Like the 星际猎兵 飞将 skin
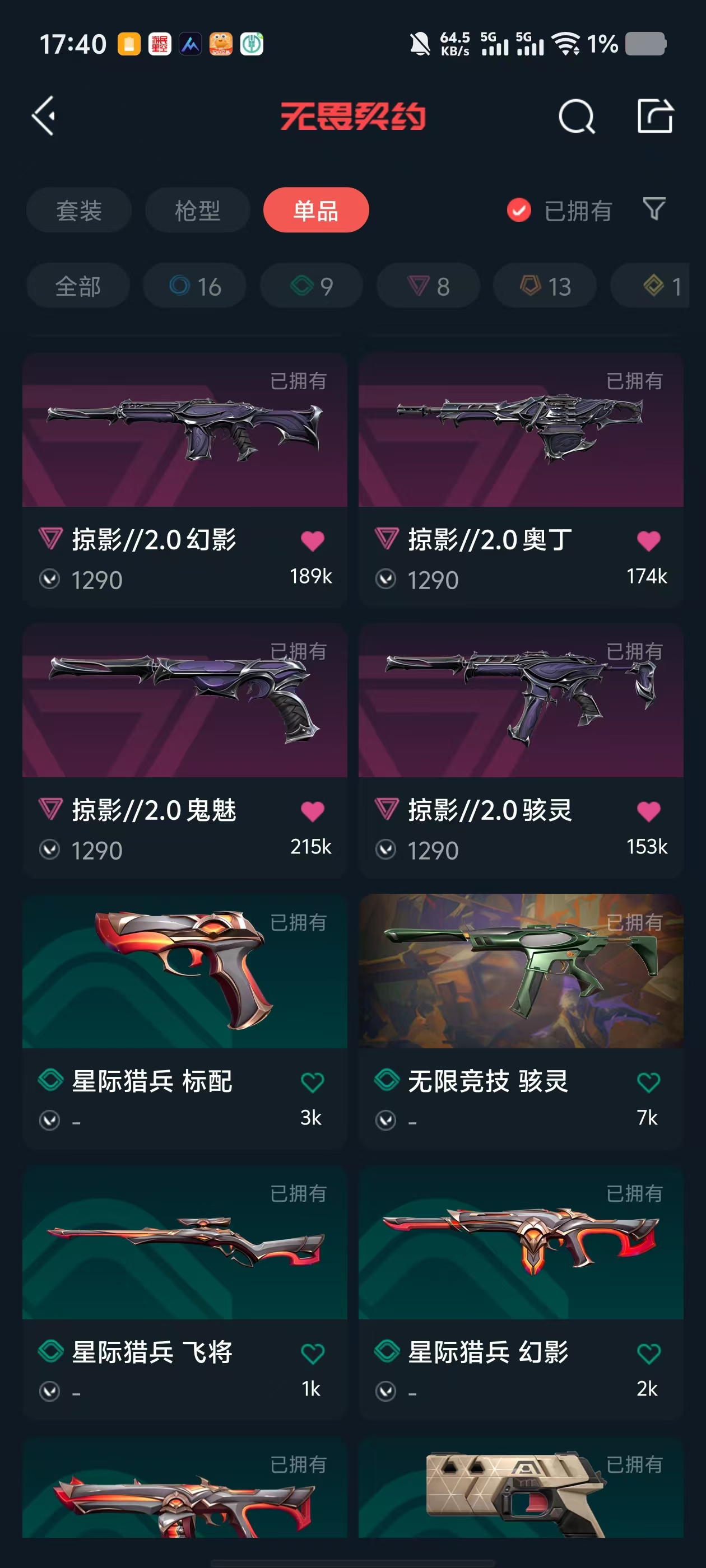The image size is (706, 1568). click(313, 1354)
